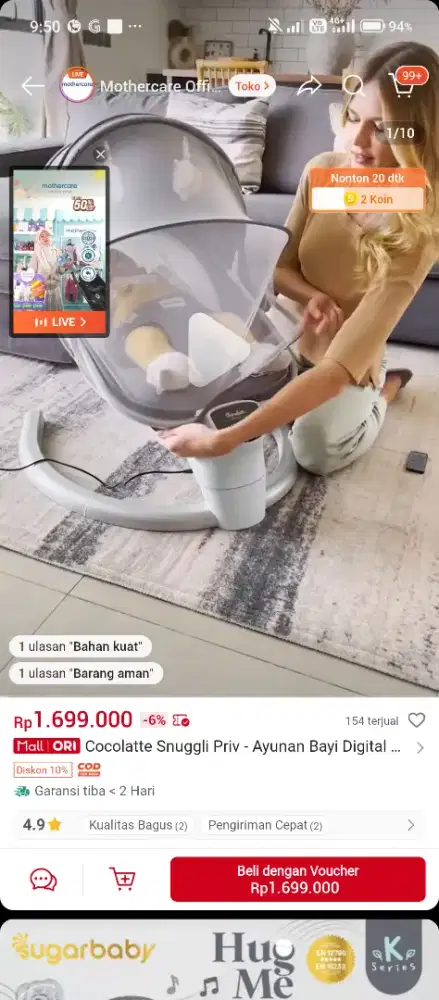Add product to favorites with heart

tap(417, 721)
